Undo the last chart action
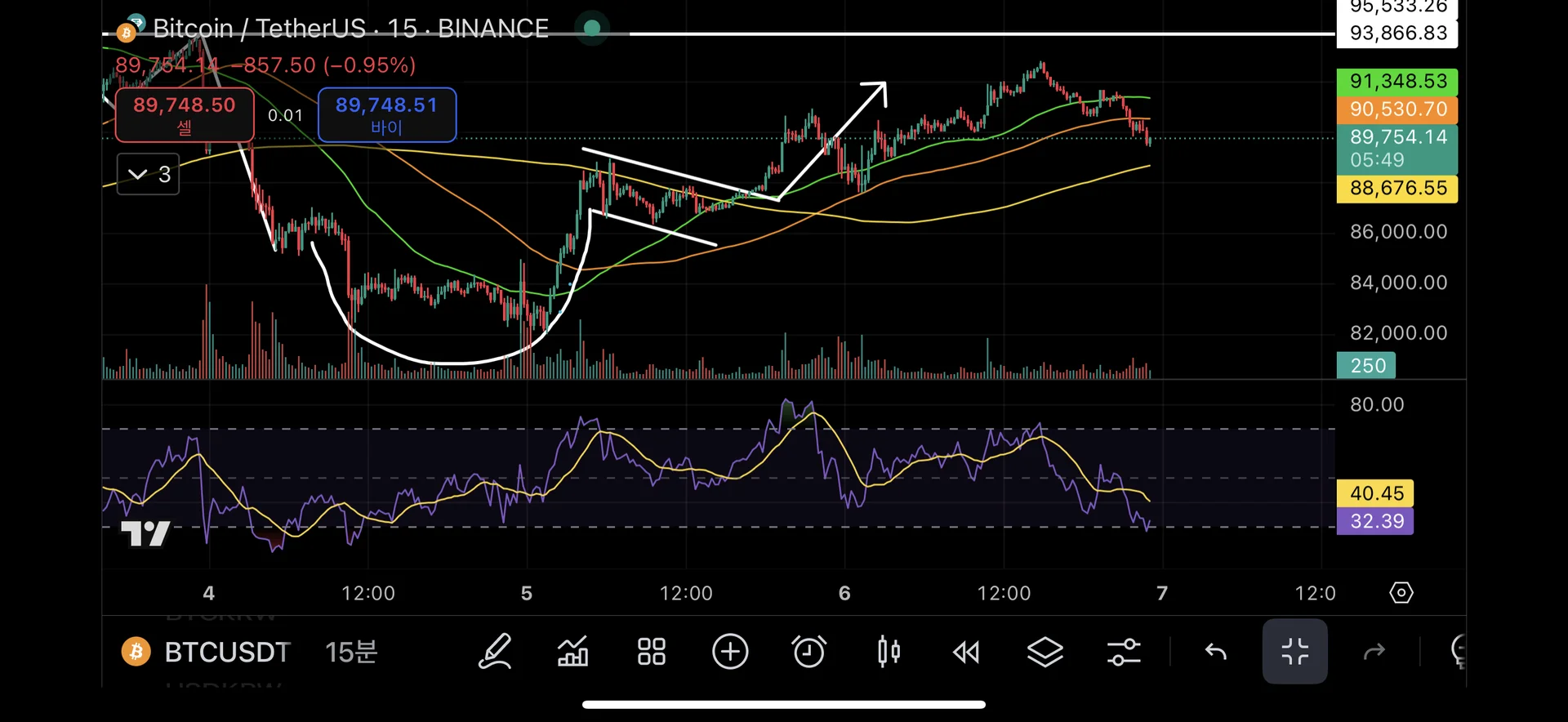This screenshot has width=1568, height=722. [1215, 652]
